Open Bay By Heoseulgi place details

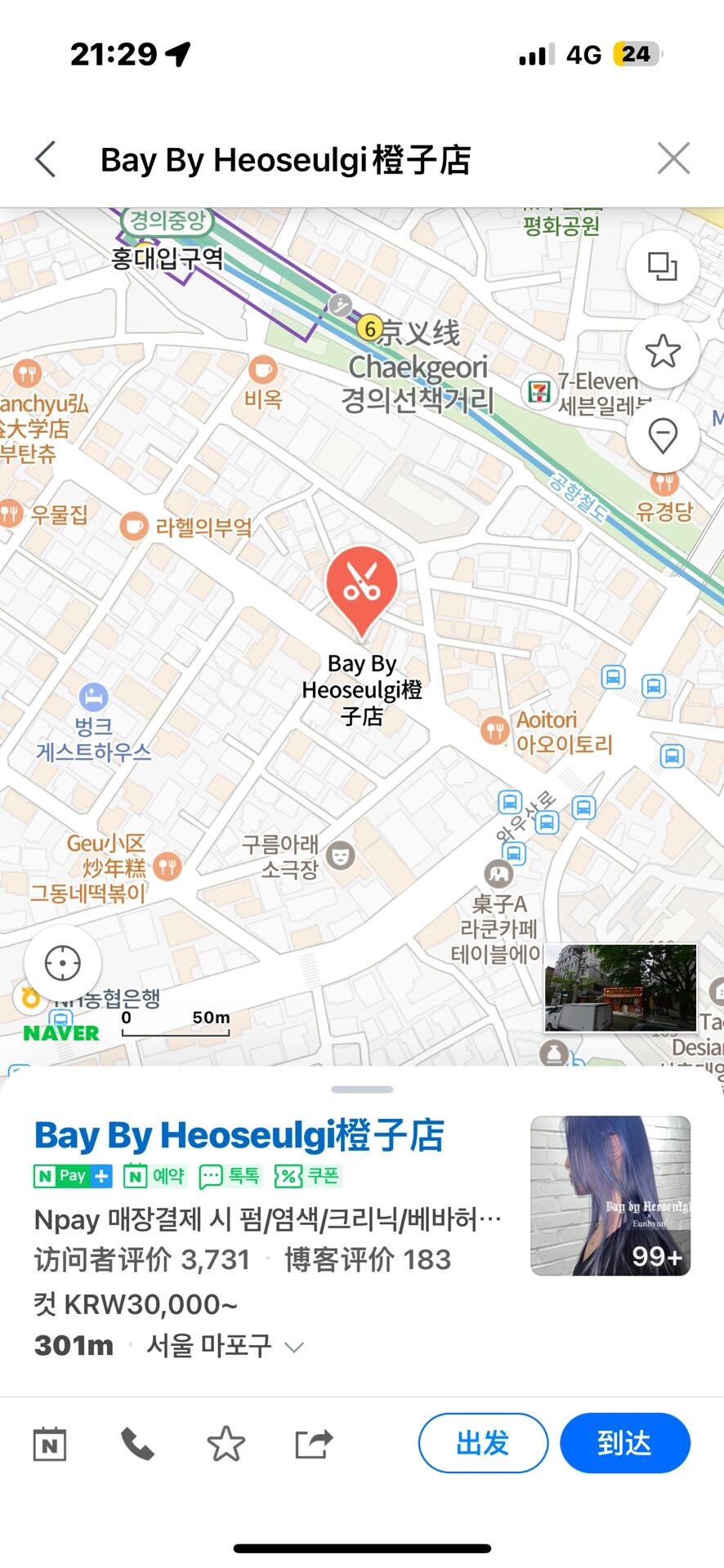(239, 1135)
